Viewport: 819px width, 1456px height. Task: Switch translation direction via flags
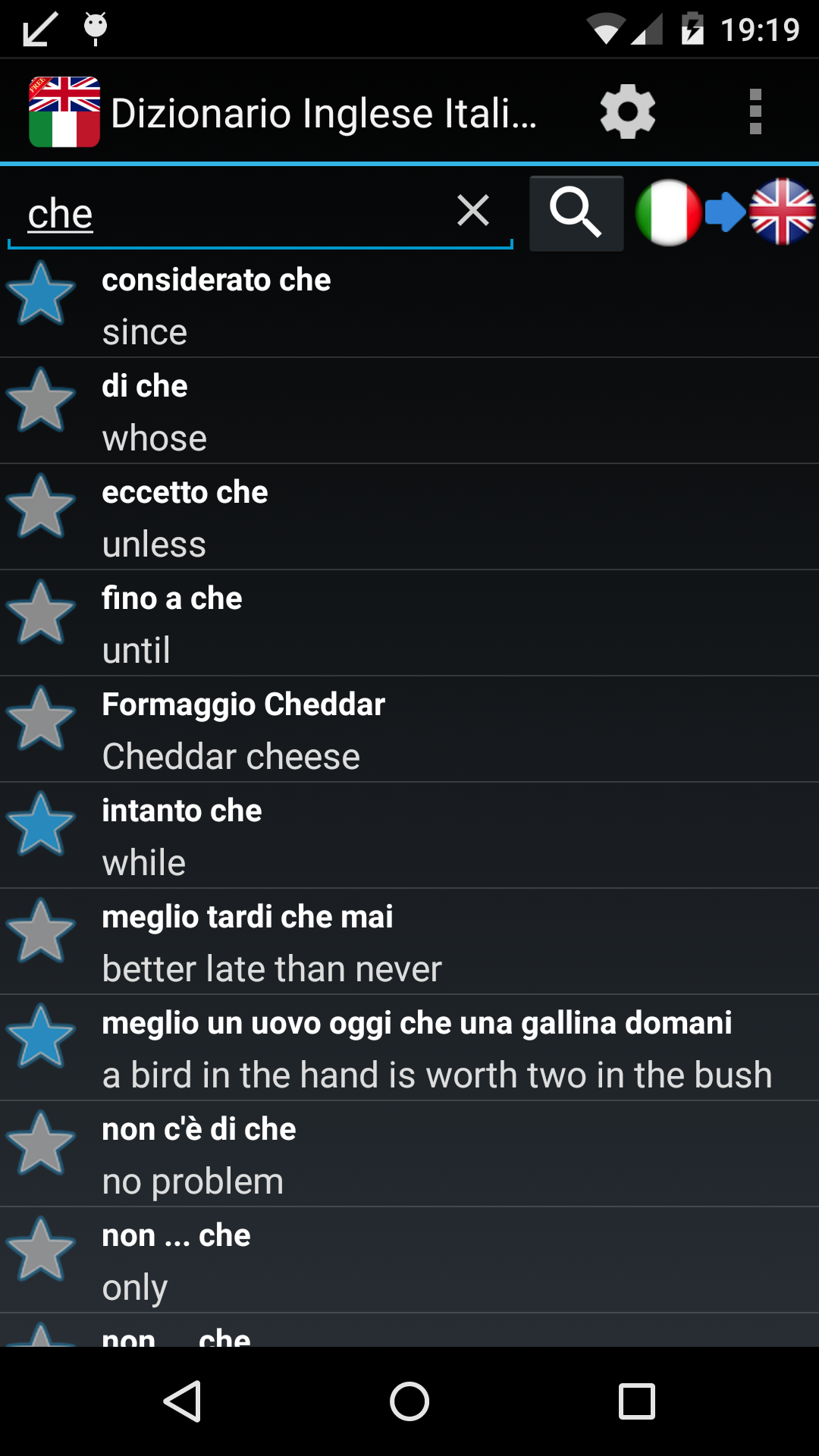726,212
